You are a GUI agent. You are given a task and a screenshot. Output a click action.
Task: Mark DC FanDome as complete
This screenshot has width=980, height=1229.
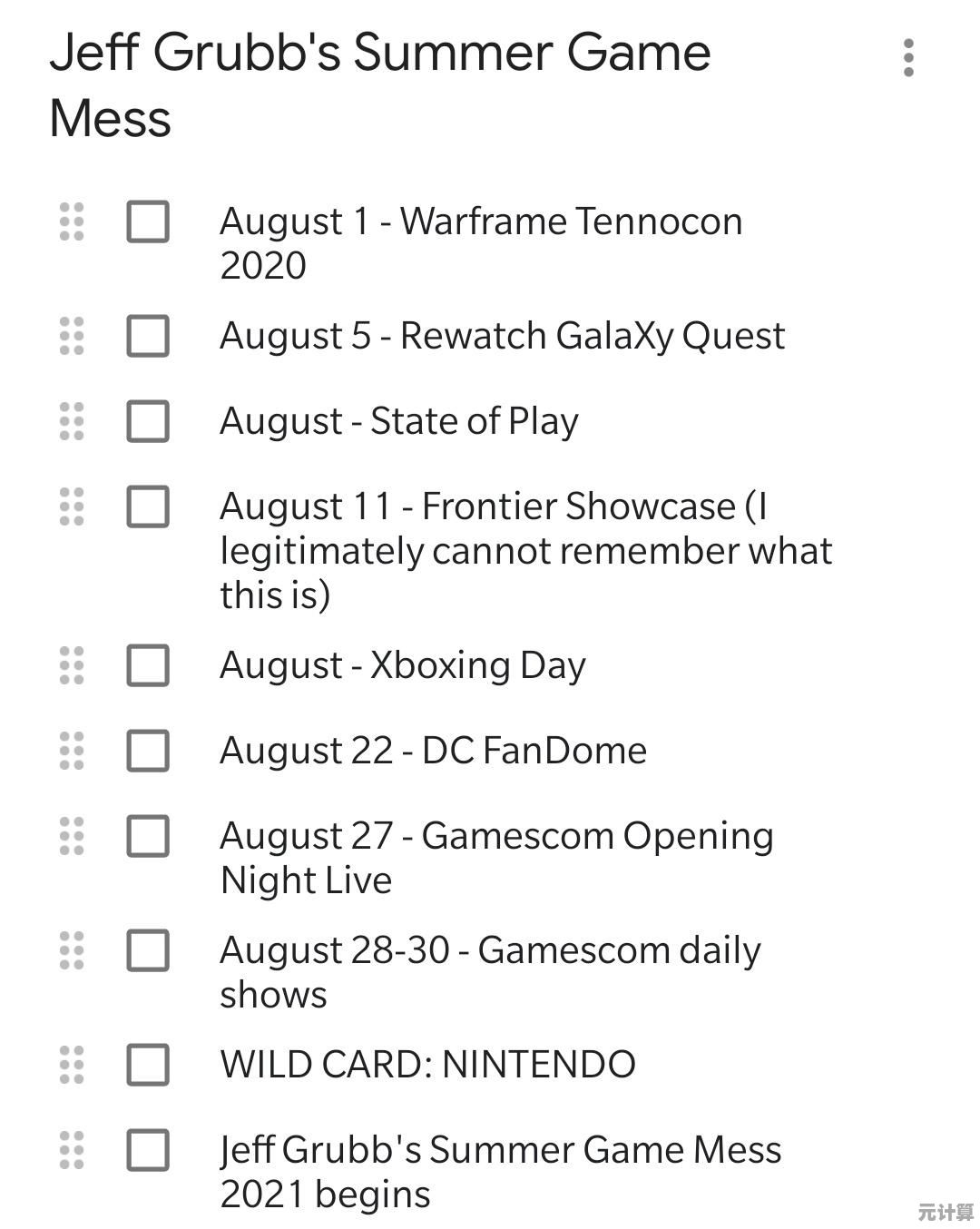(x=147, y=751)
